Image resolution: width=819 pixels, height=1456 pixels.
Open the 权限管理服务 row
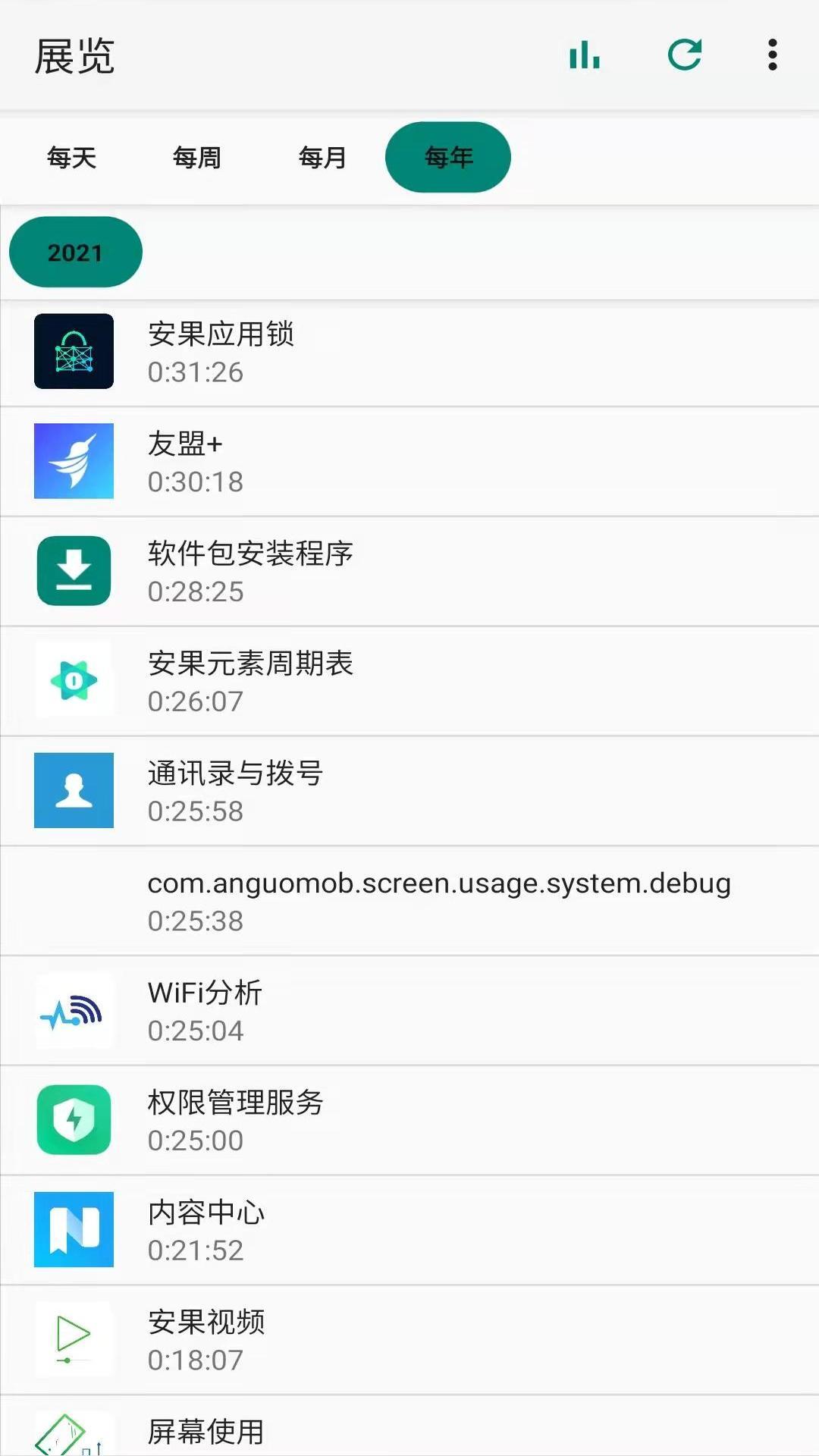click(x=409, y=1121)
